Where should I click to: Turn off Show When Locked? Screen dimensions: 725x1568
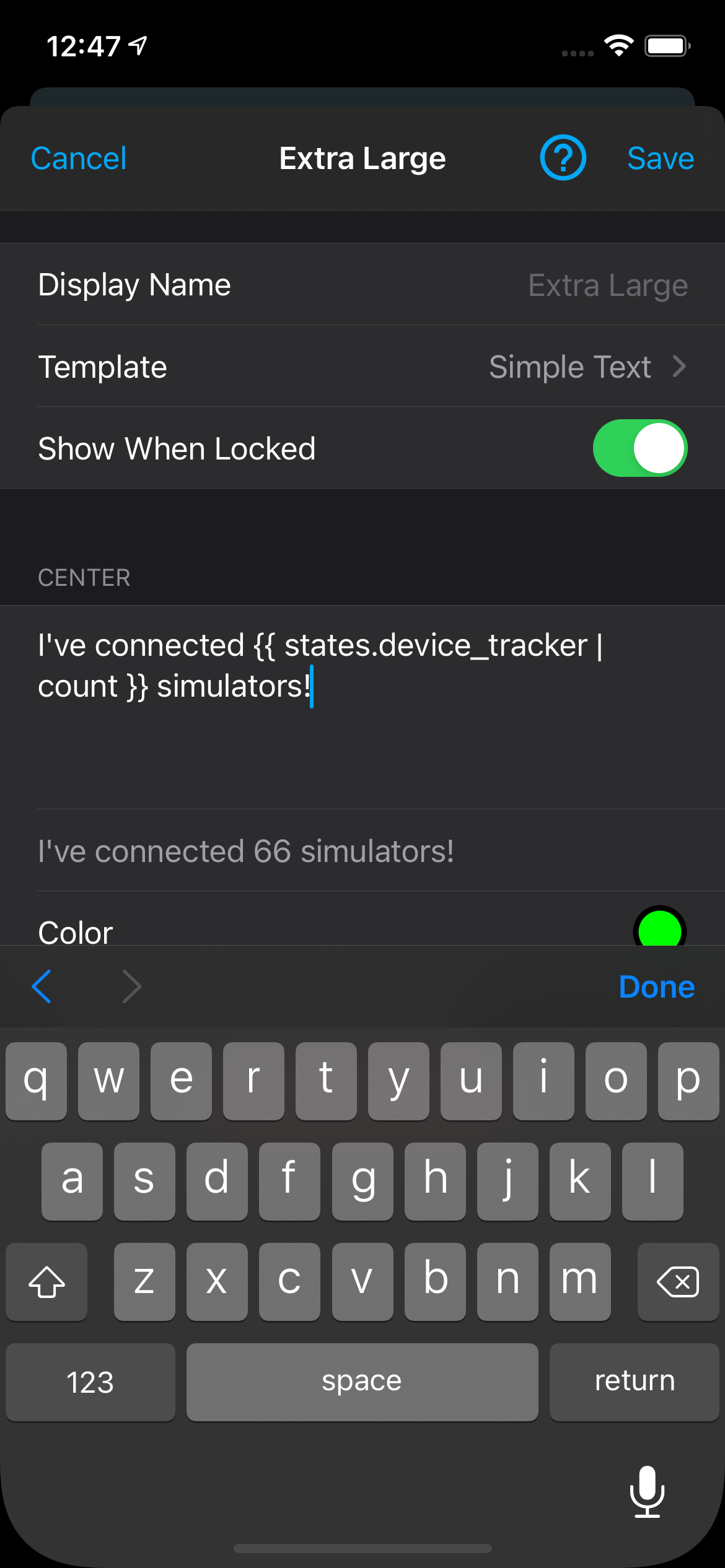639,448
